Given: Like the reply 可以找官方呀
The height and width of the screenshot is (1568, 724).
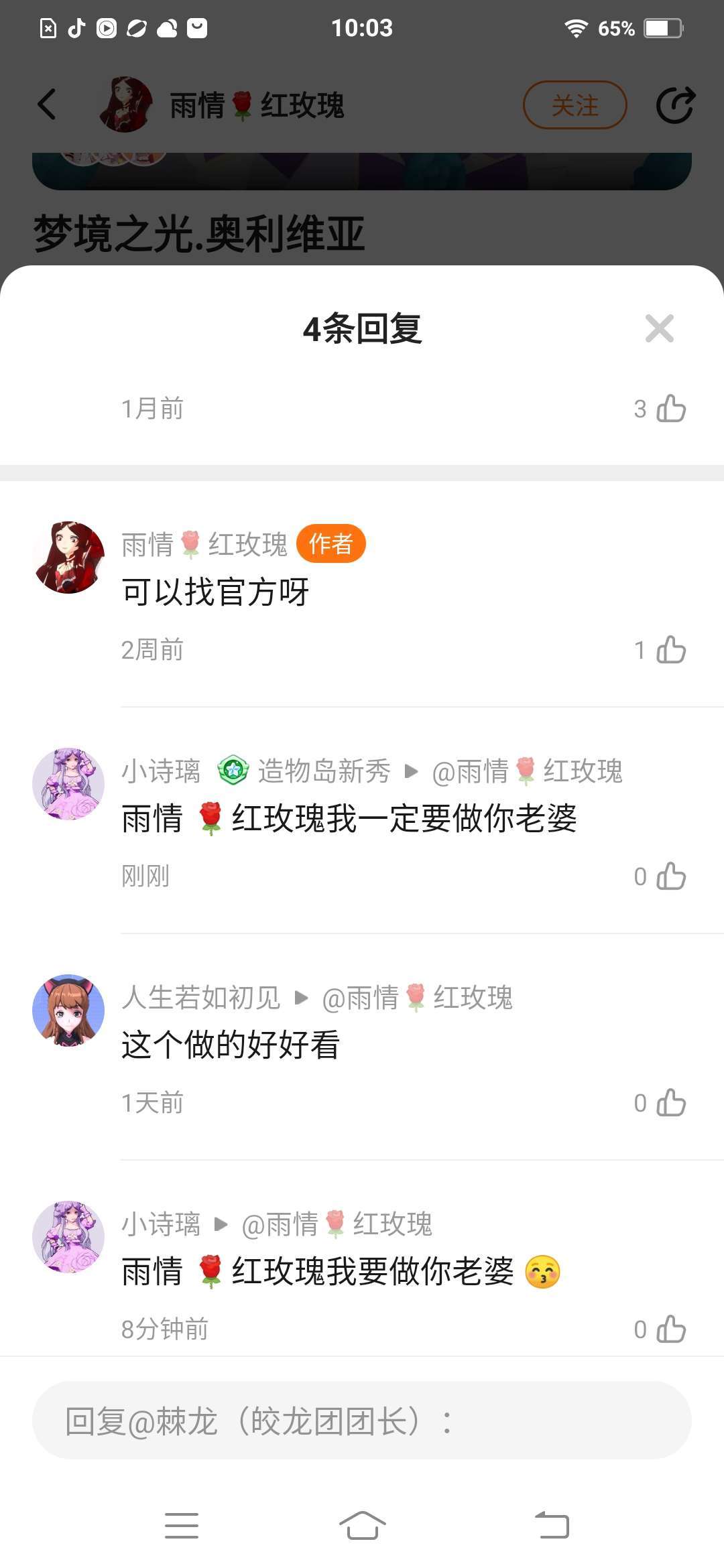Looking at the screenshot, I should point(671,649).
